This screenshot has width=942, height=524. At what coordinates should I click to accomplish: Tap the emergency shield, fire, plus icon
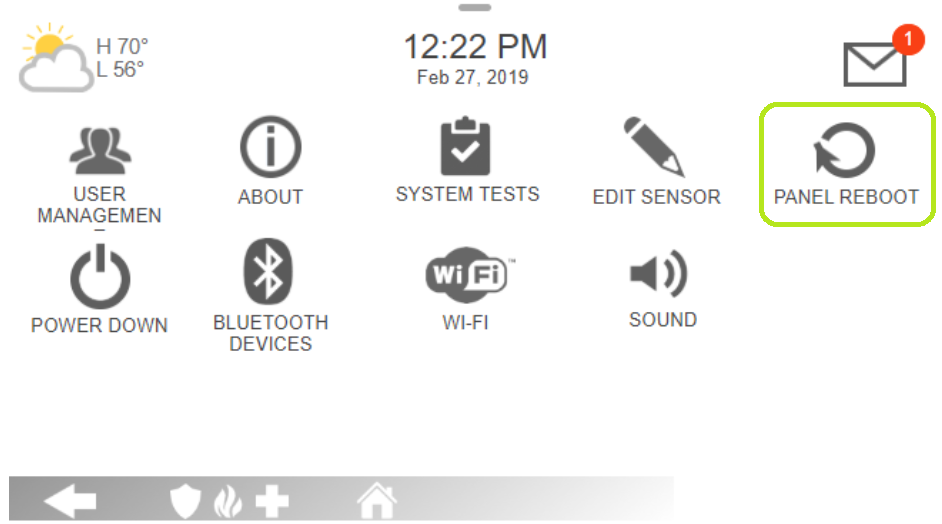(x=229, y=500)
